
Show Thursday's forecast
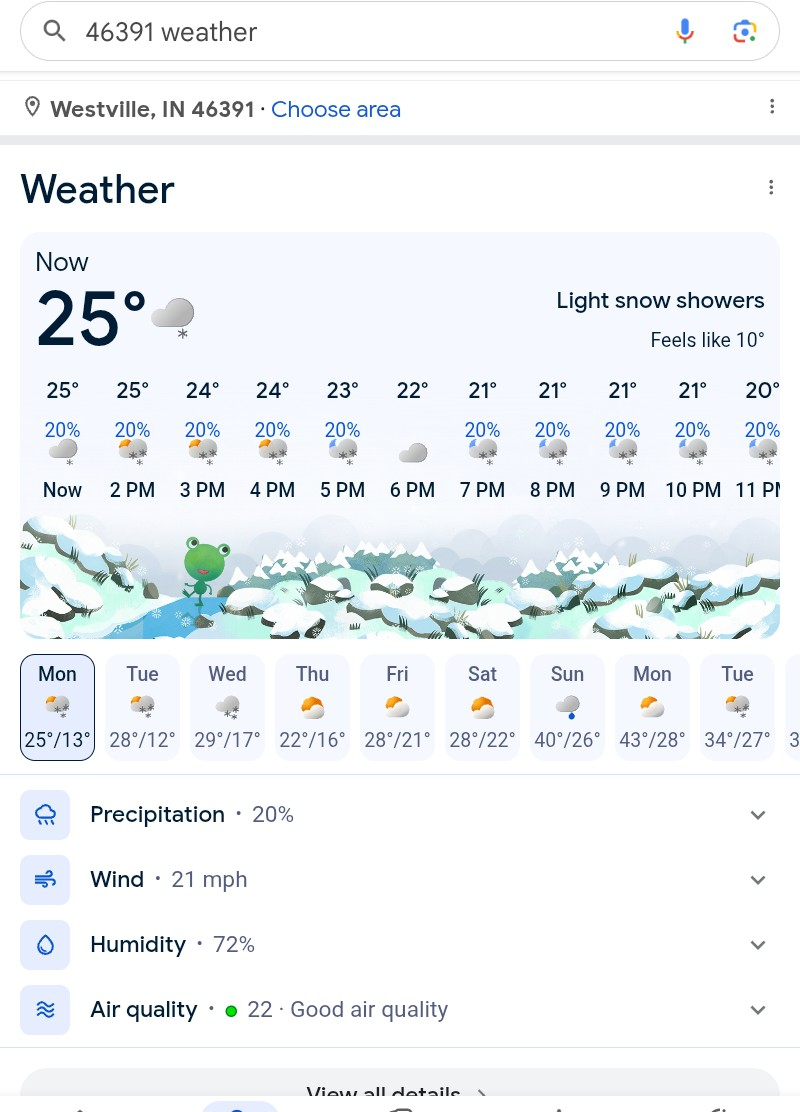312,707
